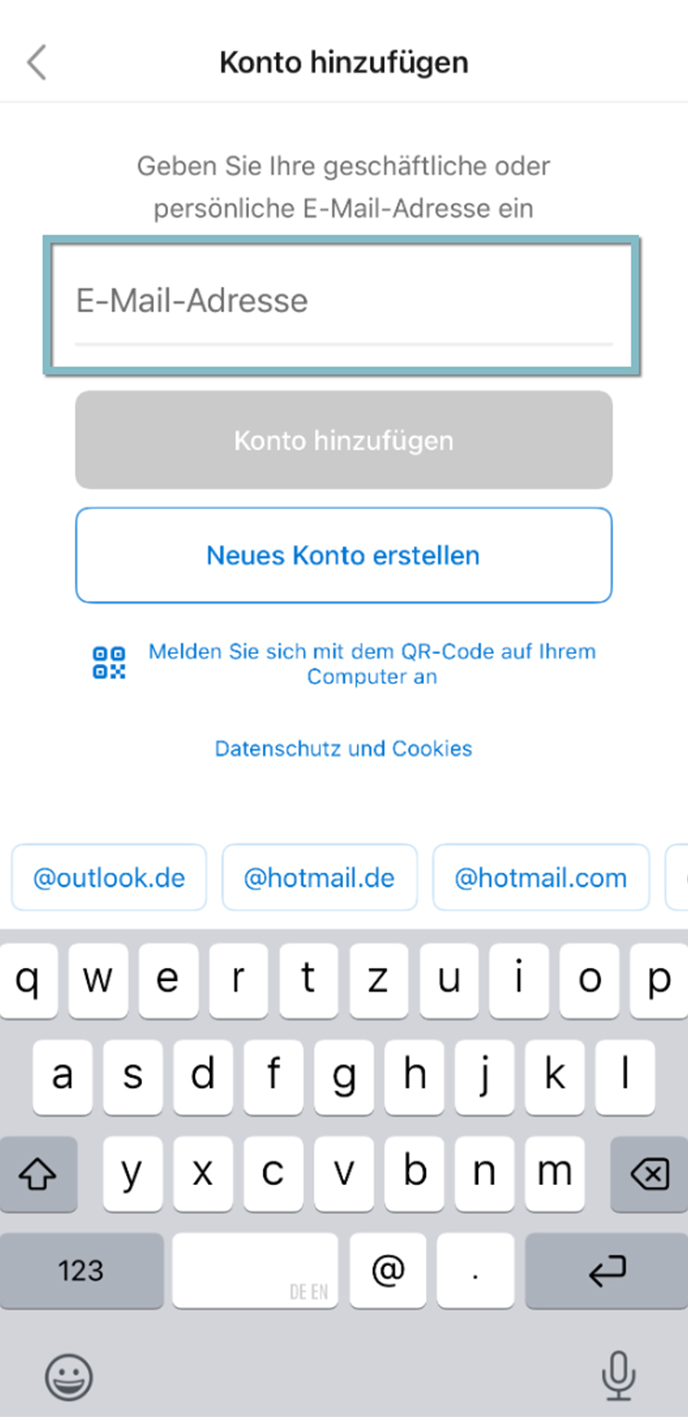
Task: Go back with the top-left arrow
Action: click(x=37, y=63)
